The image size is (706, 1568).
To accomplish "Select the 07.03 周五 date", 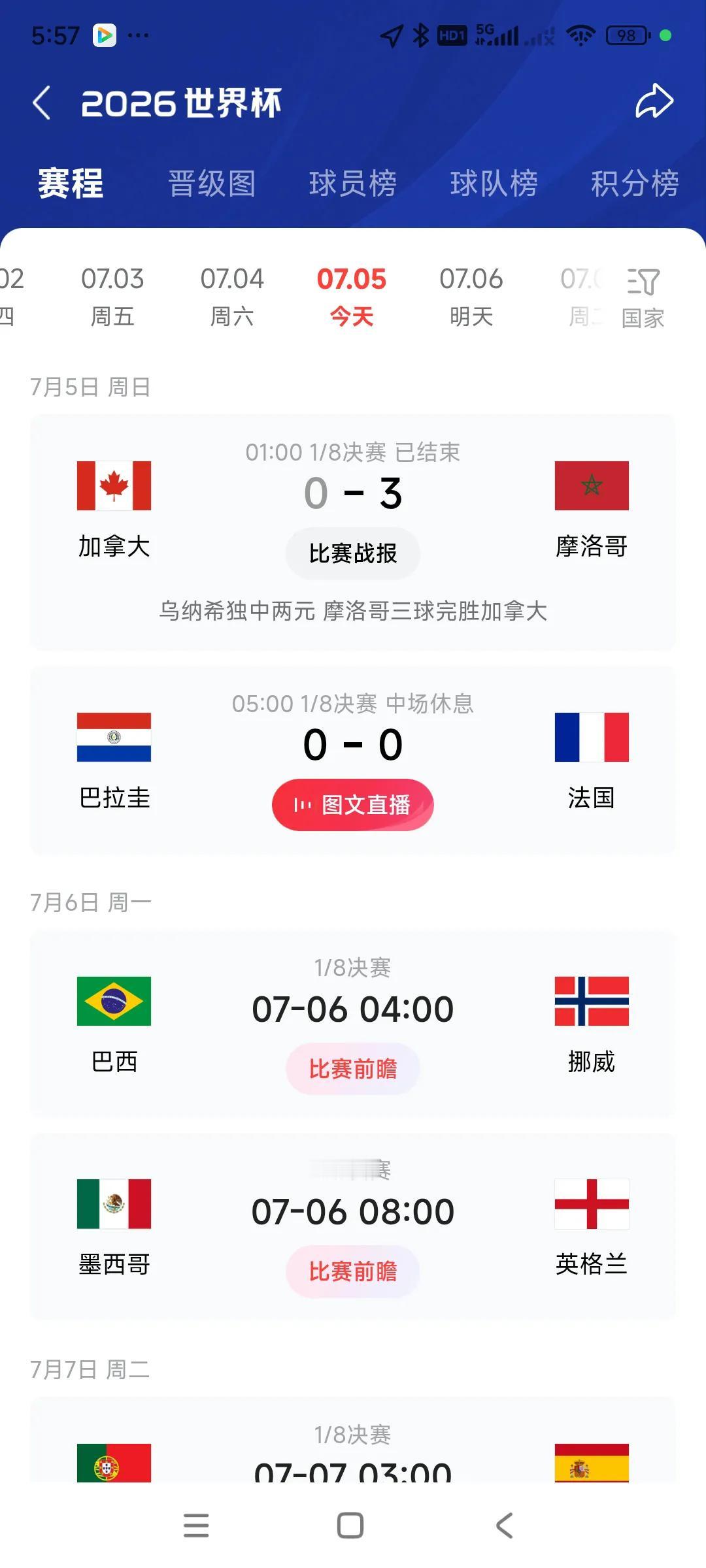I will 112,297.
